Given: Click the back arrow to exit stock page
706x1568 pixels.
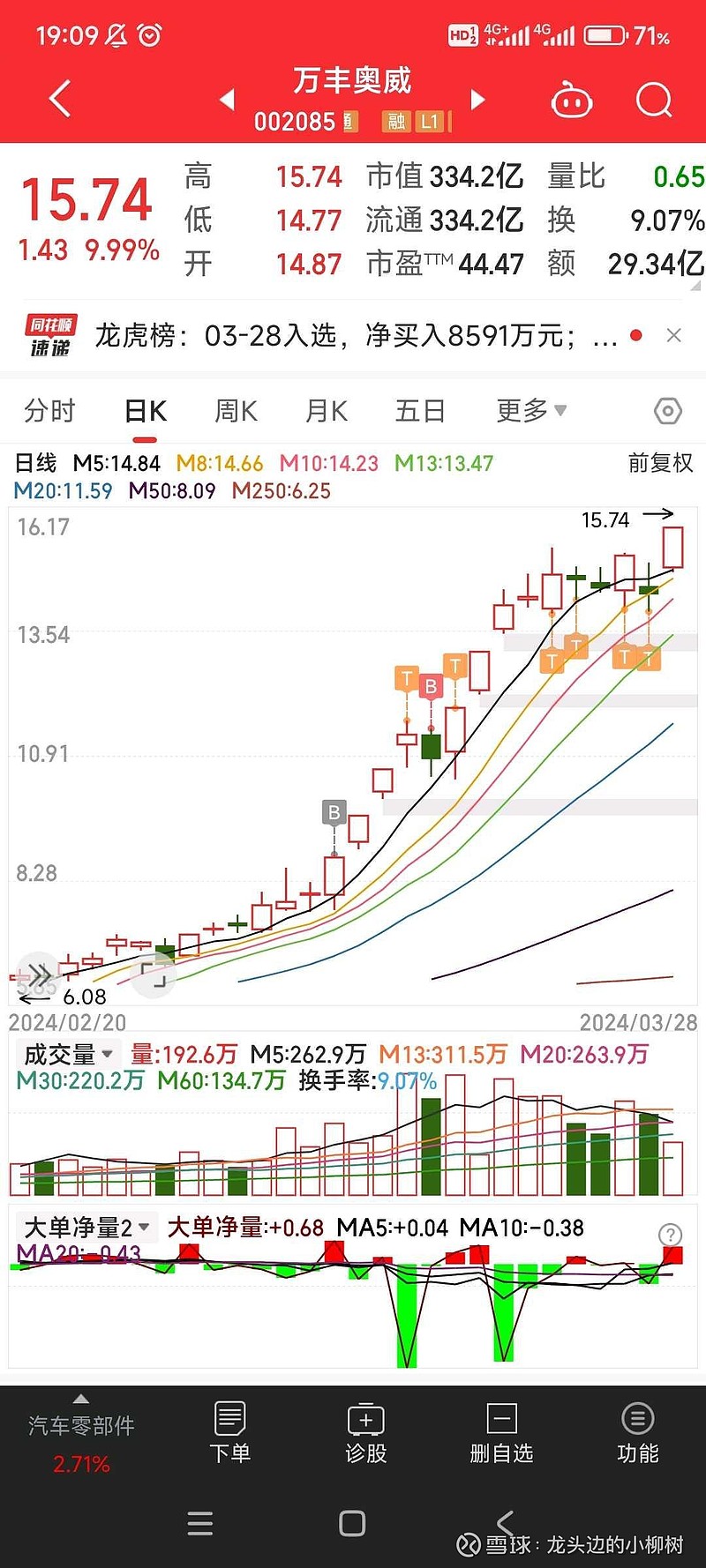Looking at the screenshot, I should coord(58,100).
